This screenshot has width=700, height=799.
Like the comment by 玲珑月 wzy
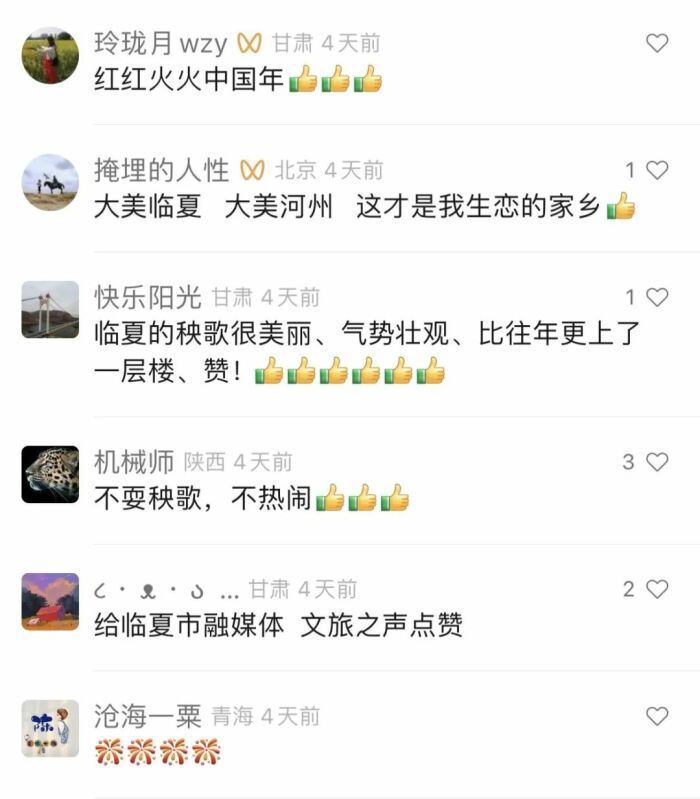(657, 43)
